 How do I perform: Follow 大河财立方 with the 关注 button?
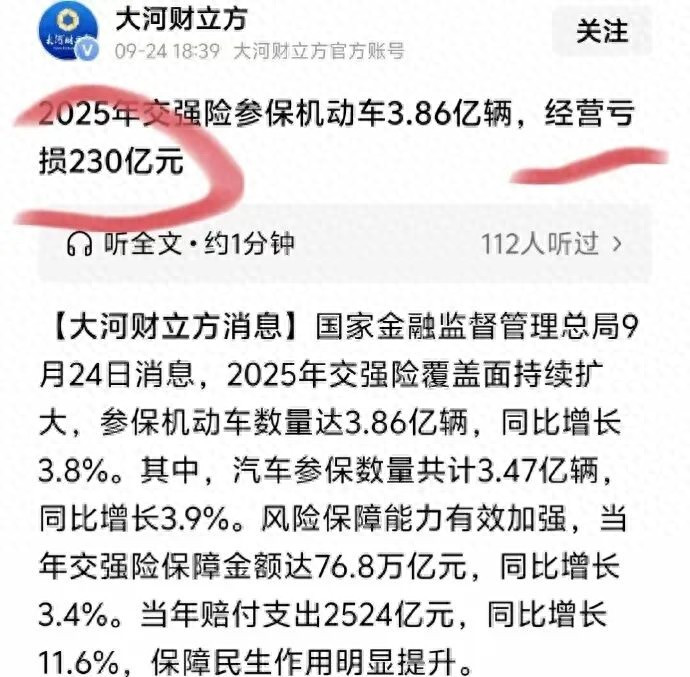602,31
